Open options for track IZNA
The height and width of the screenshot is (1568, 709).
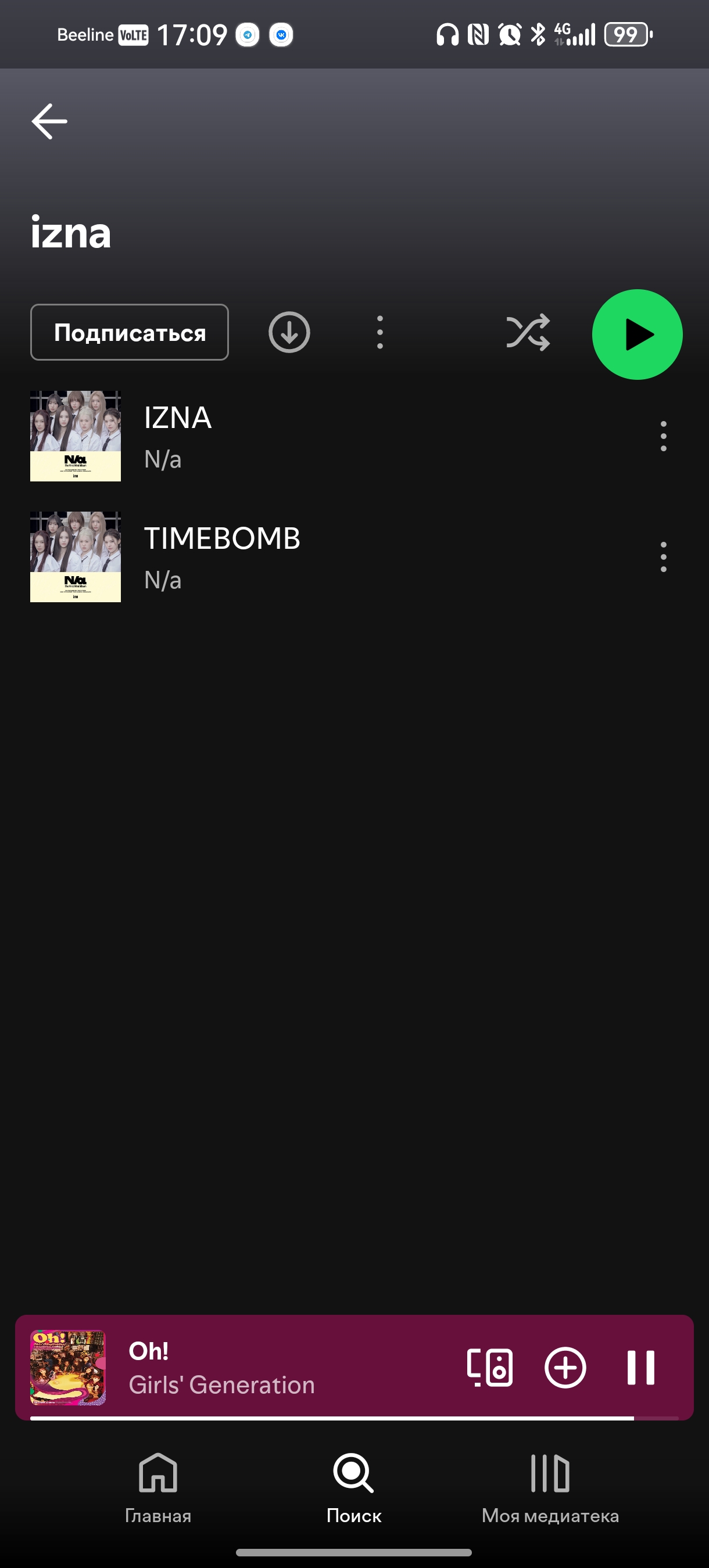point(663,437)
